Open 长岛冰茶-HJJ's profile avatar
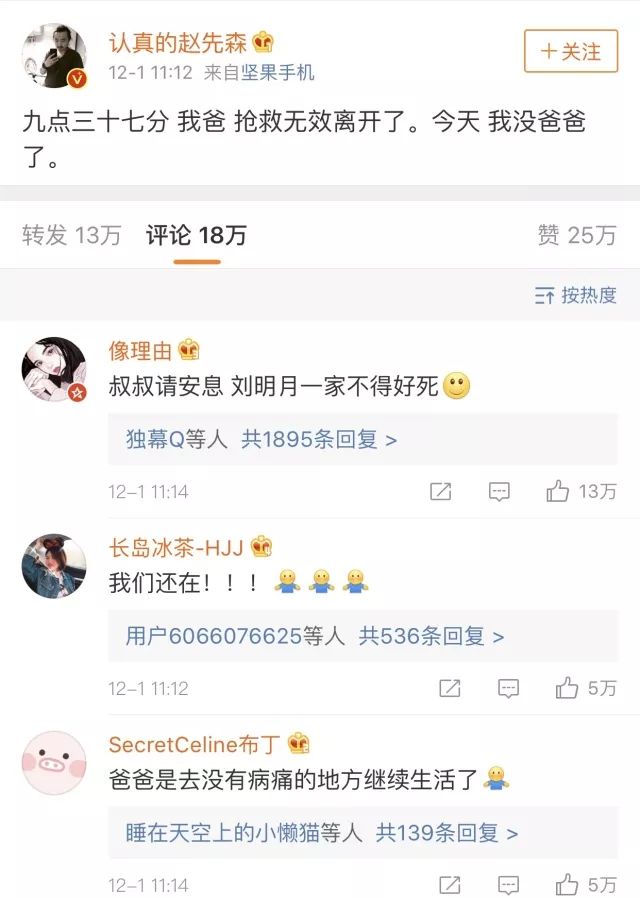This screenshot has width=640, height=898. tap(53, 565)
